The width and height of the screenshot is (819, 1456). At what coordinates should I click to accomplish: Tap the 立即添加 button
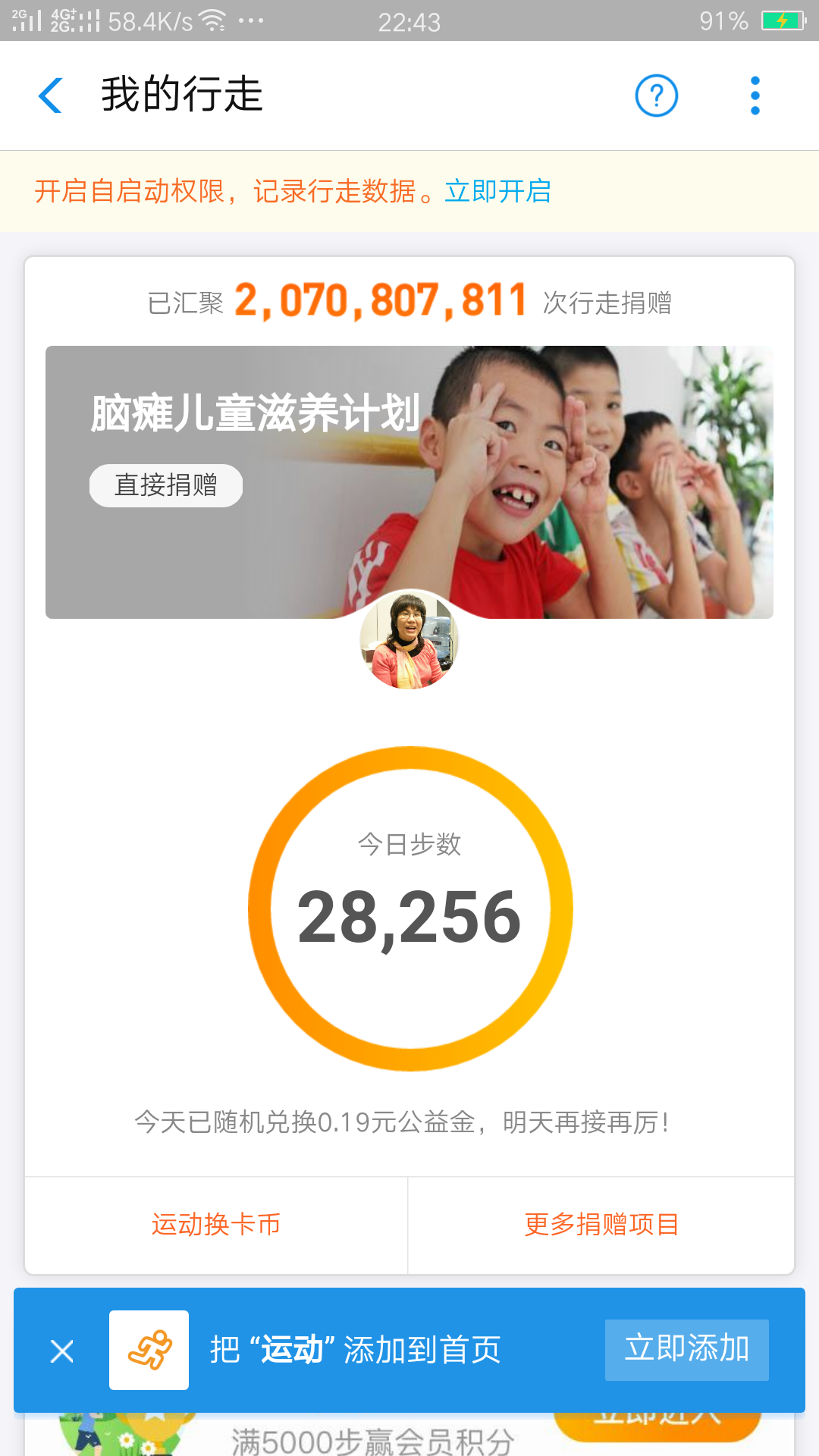pos(686,1349)
